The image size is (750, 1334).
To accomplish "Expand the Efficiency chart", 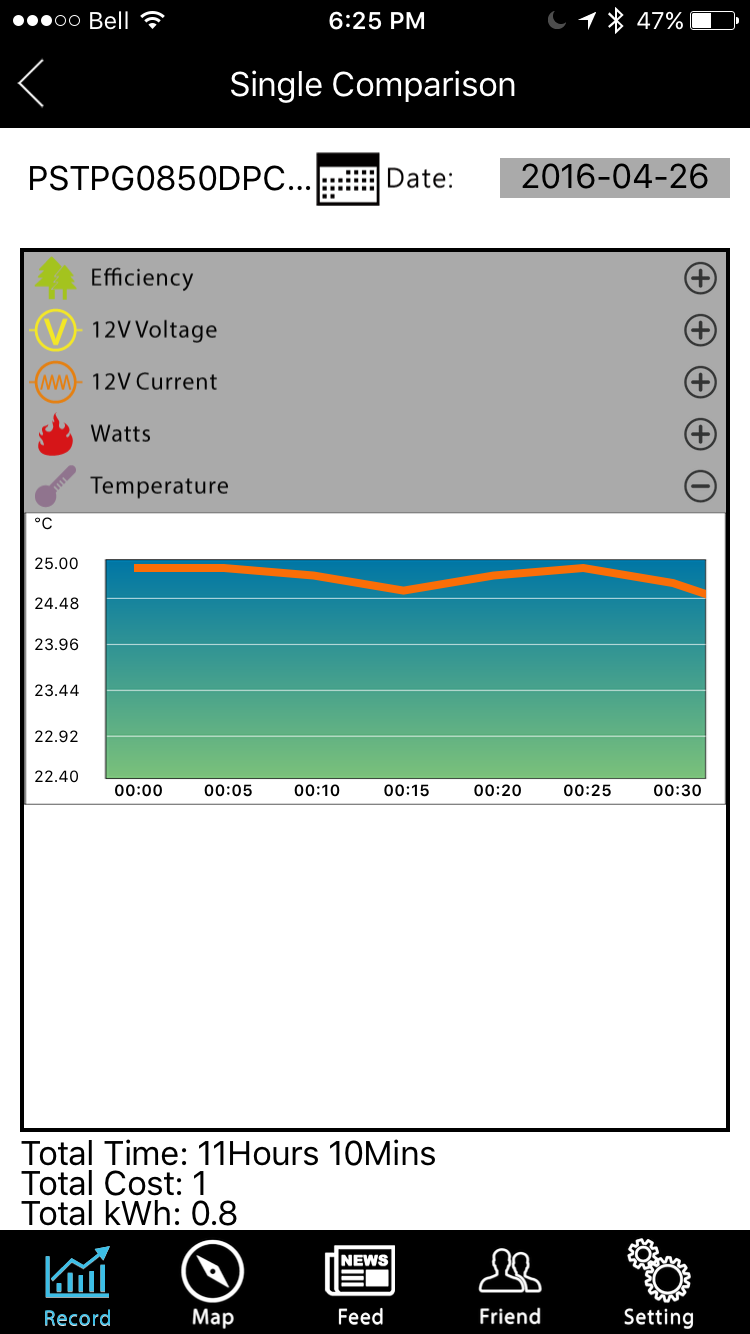I will click(x=700, y=278).
